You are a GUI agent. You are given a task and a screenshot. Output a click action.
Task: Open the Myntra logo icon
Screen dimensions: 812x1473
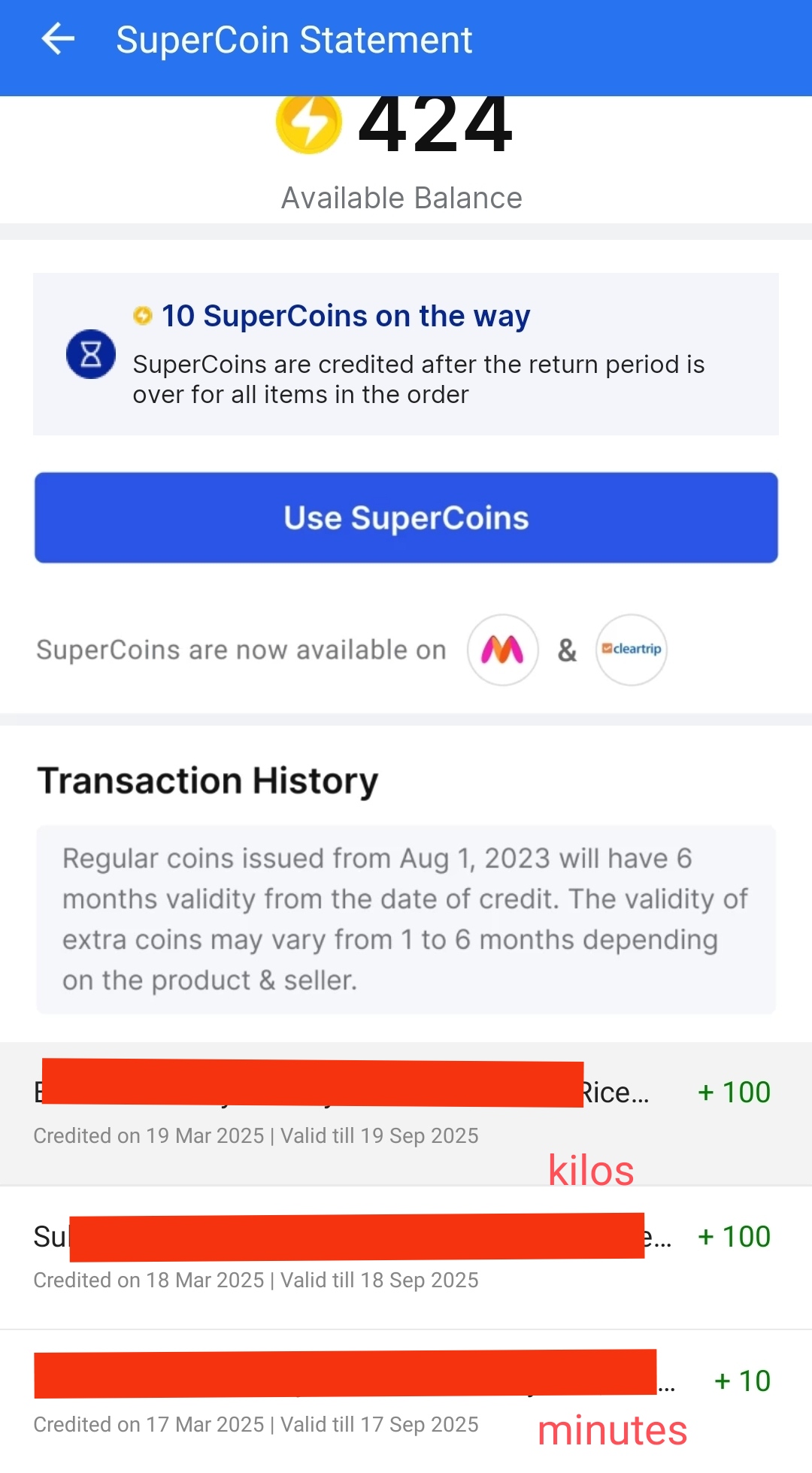point(502,650)
